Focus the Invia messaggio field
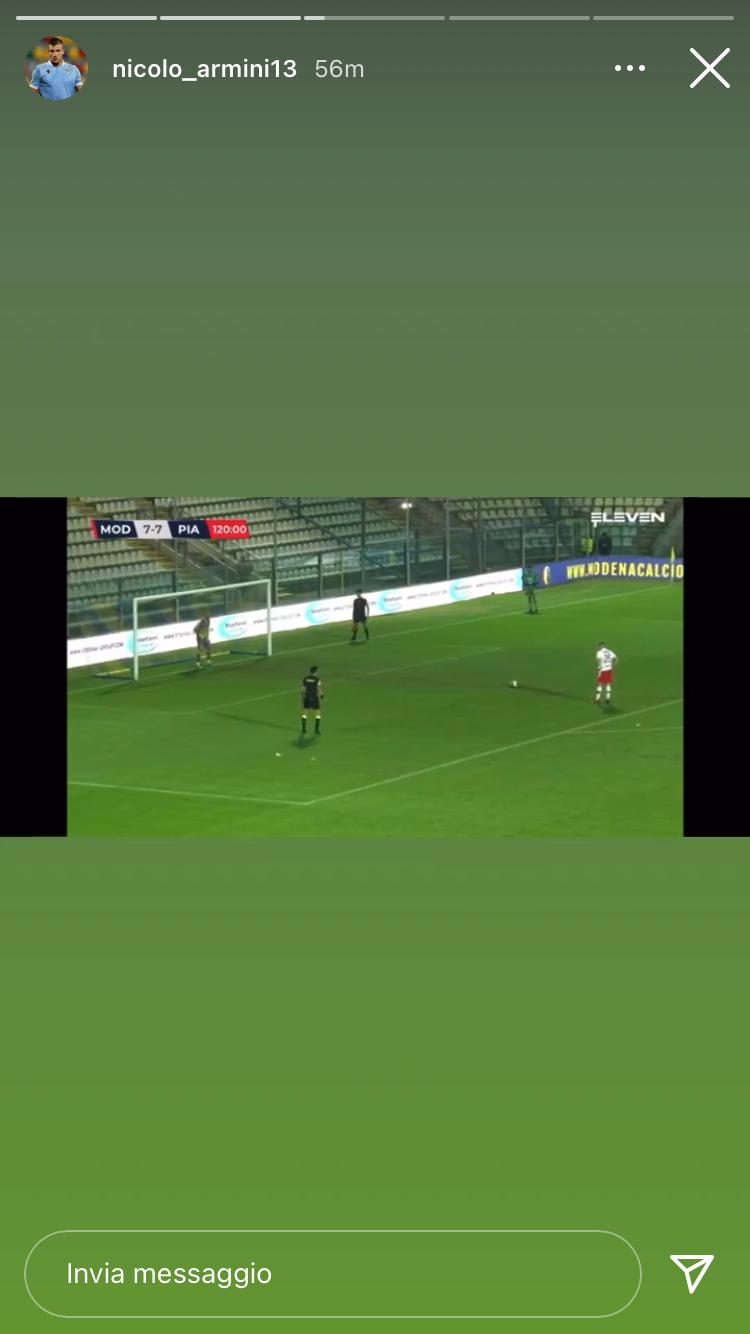 332,1273
